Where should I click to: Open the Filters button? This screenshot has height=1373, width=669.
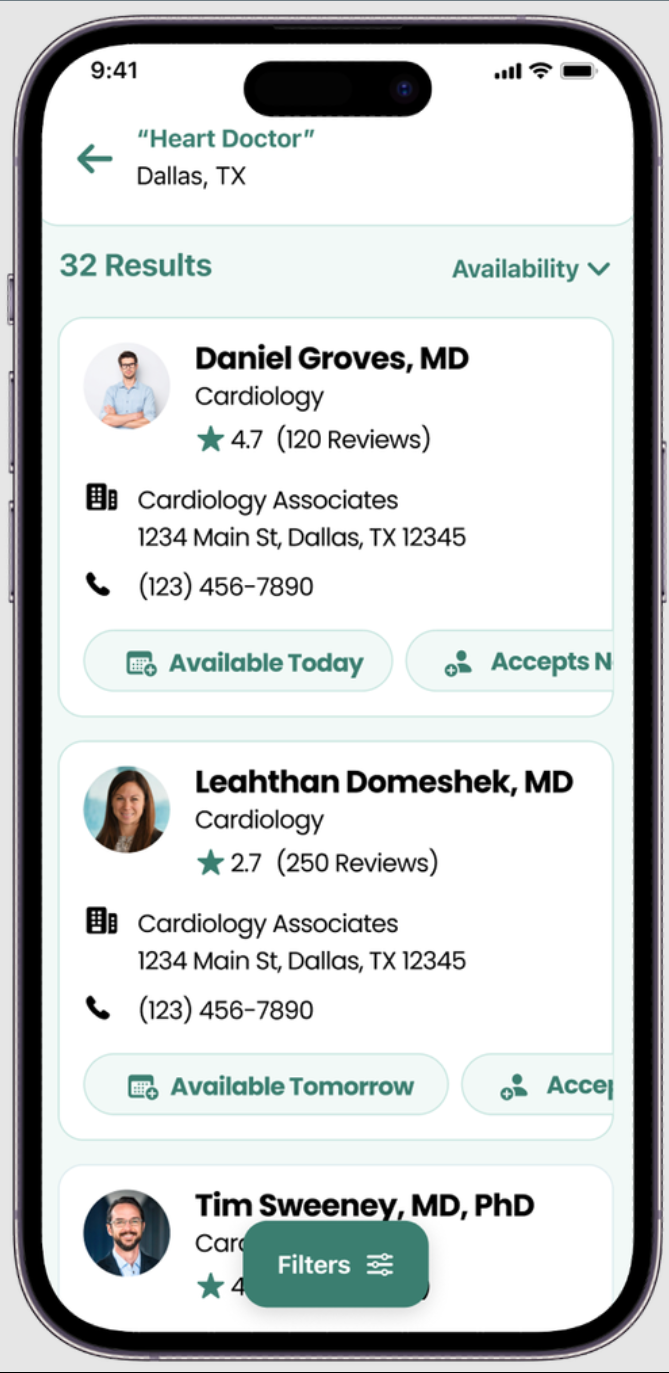tap(335, 1265)
